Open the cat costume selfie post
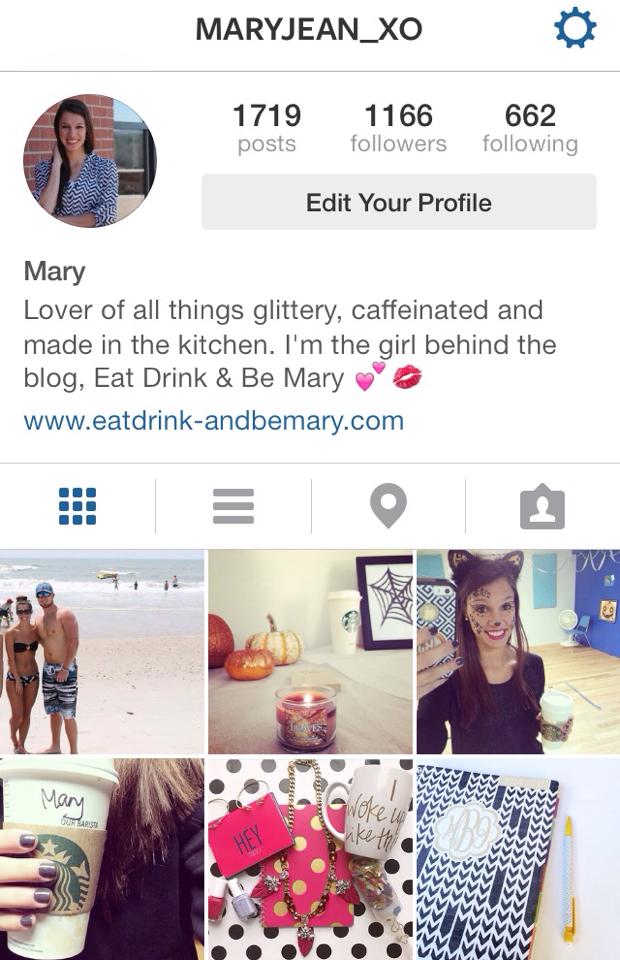 pos(518,651)
